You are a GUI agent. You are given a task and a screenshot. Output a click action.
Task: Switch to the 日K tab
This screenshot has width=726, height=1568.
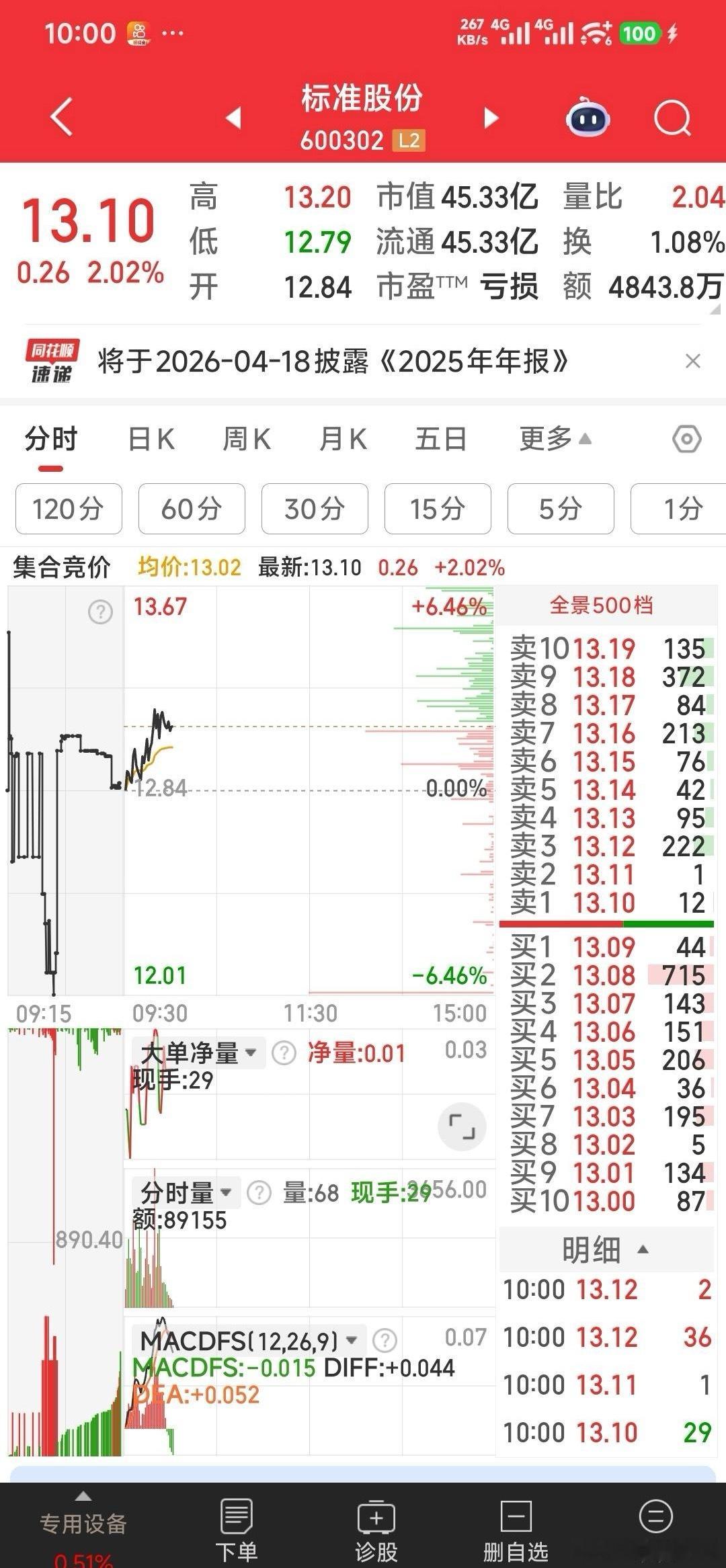click(x=151, y=438)
